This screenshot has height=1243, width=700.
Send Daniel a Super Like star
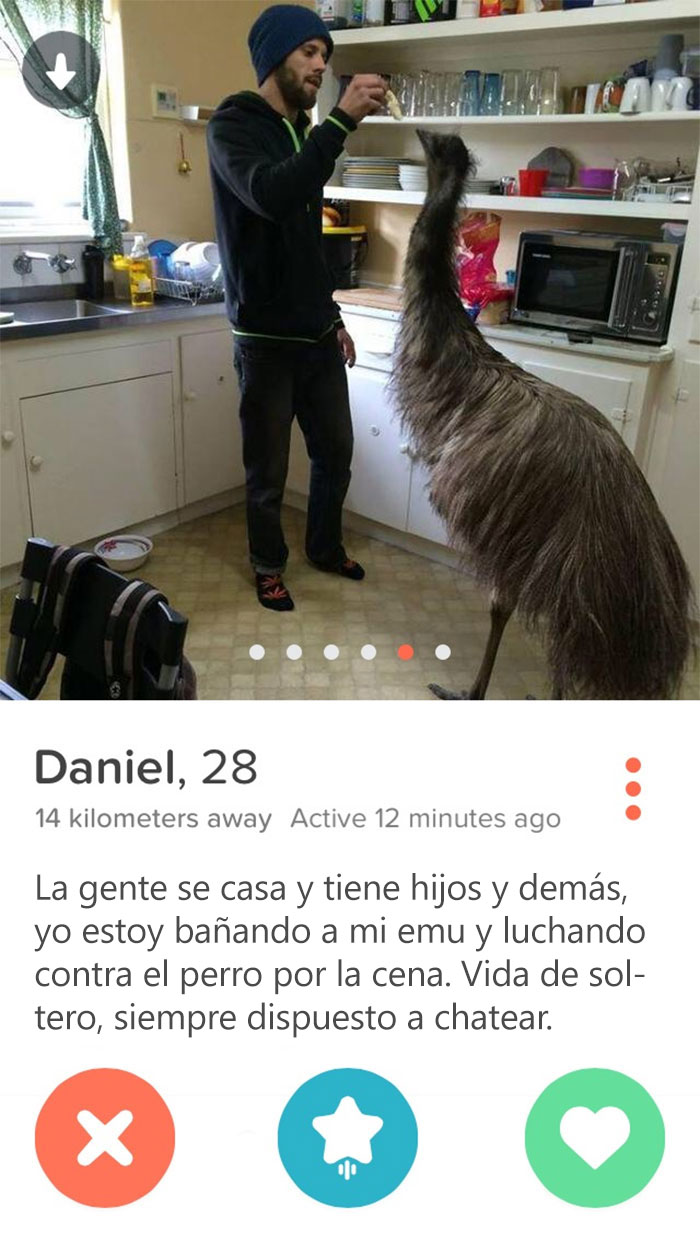pyautogui.click(x=348, y=1138)
